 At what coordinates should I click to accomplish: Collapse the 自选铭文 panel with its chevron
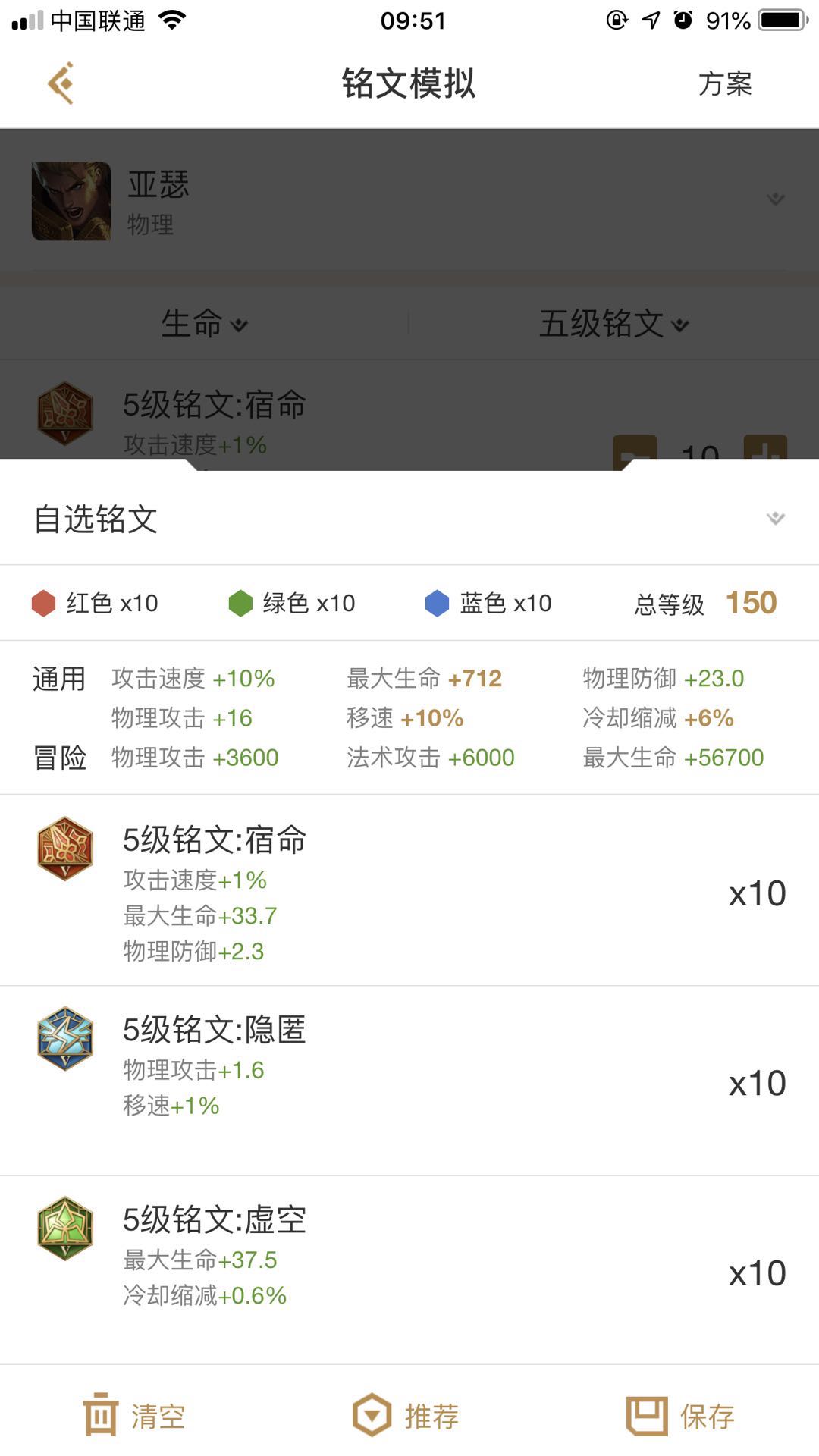774,519
